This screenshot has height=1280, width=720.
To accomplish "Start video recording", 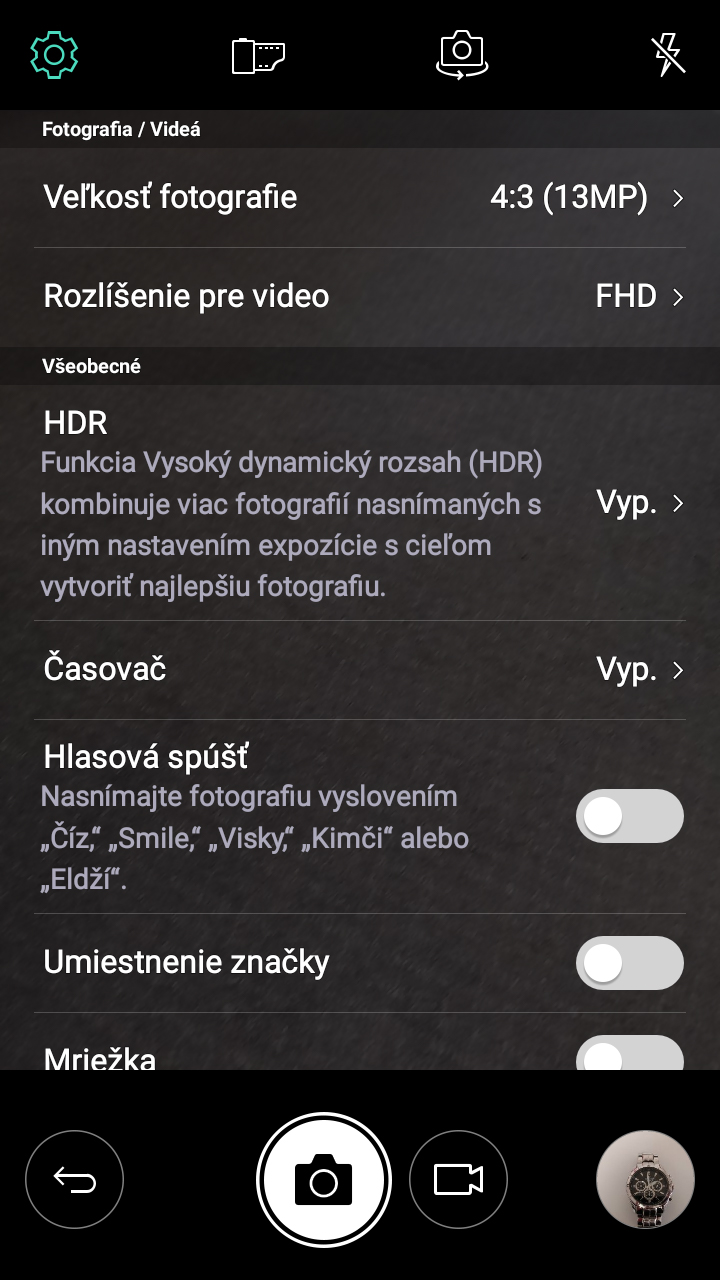I will coord(459,1180).
